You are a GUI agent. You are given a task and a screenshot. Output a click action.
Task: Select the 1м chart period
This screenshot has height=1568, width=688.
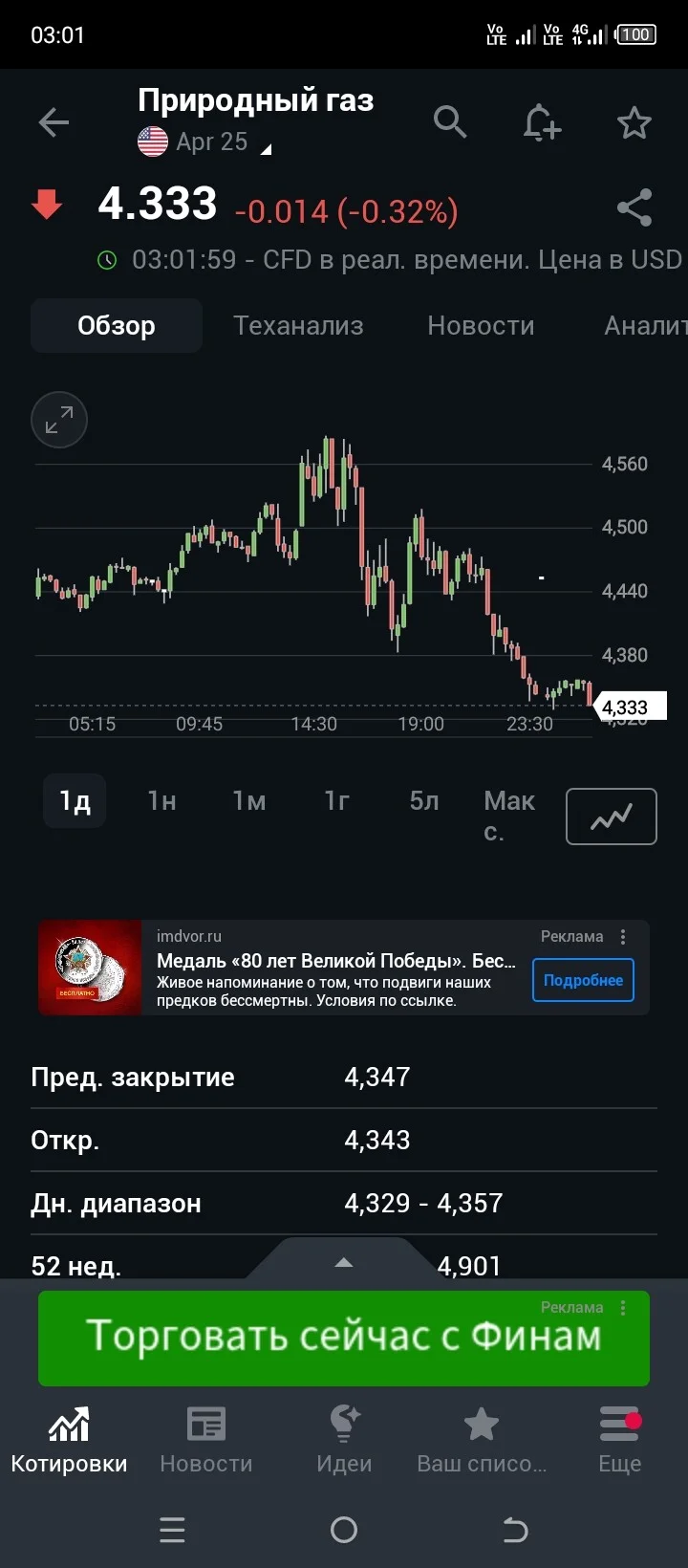pyautogui.click(x=249, y=800)
